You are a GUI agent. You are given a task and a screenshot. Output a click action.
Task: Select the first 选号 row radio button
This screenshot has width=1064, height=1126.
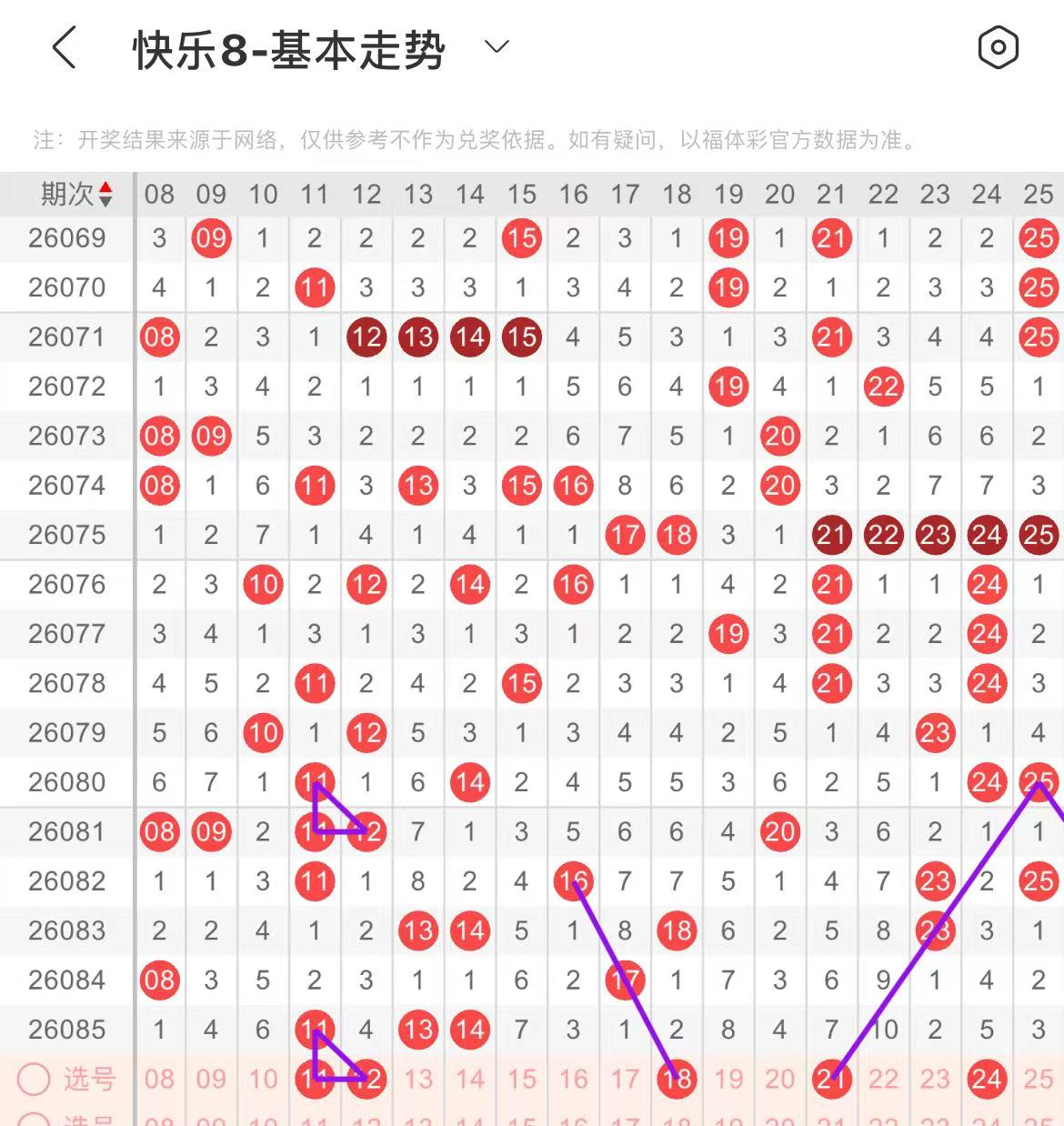pos(35,1079)
